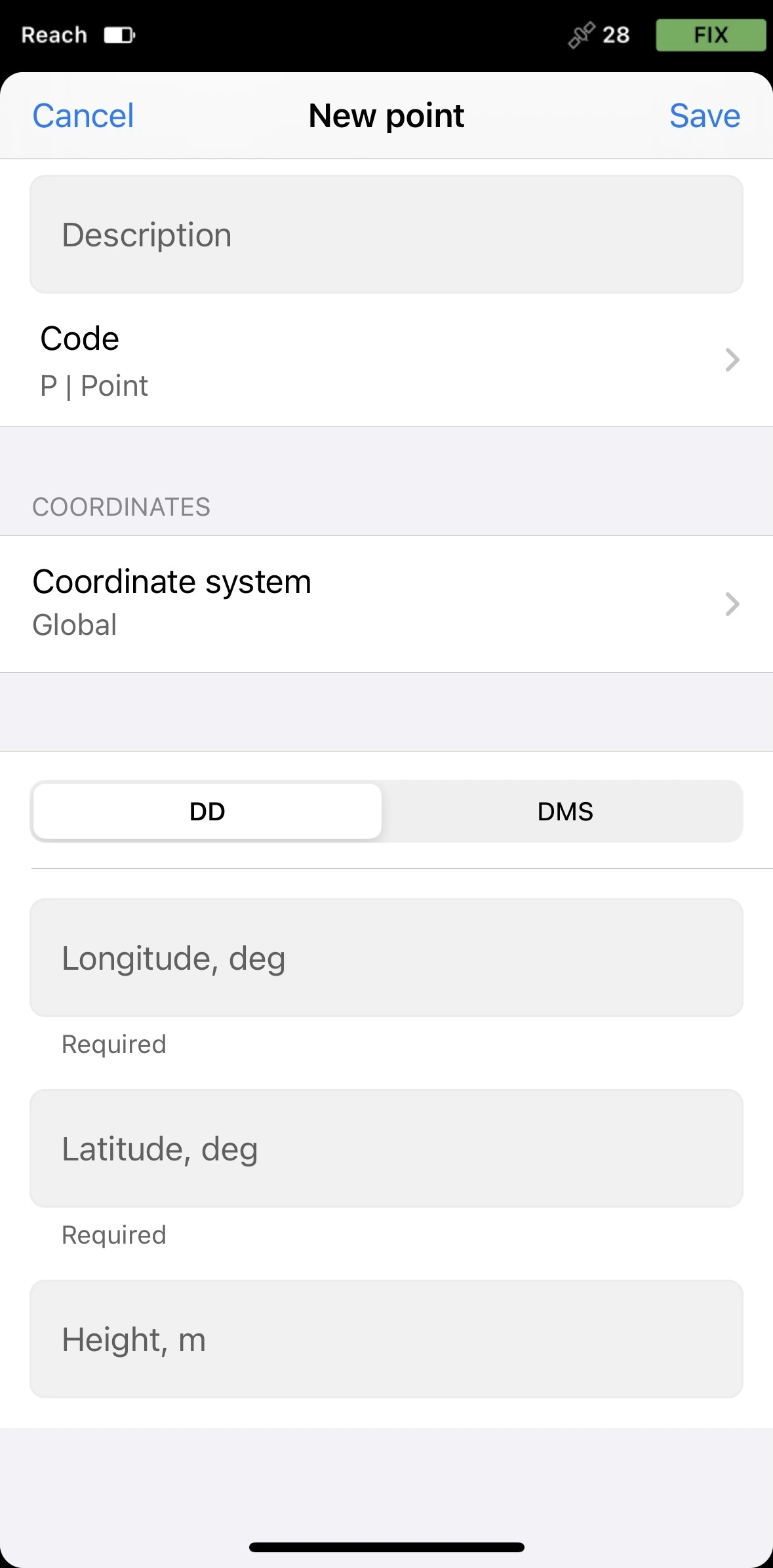
Task: Open the FIX receiver status indicator
Action: [x=711, y=35]
